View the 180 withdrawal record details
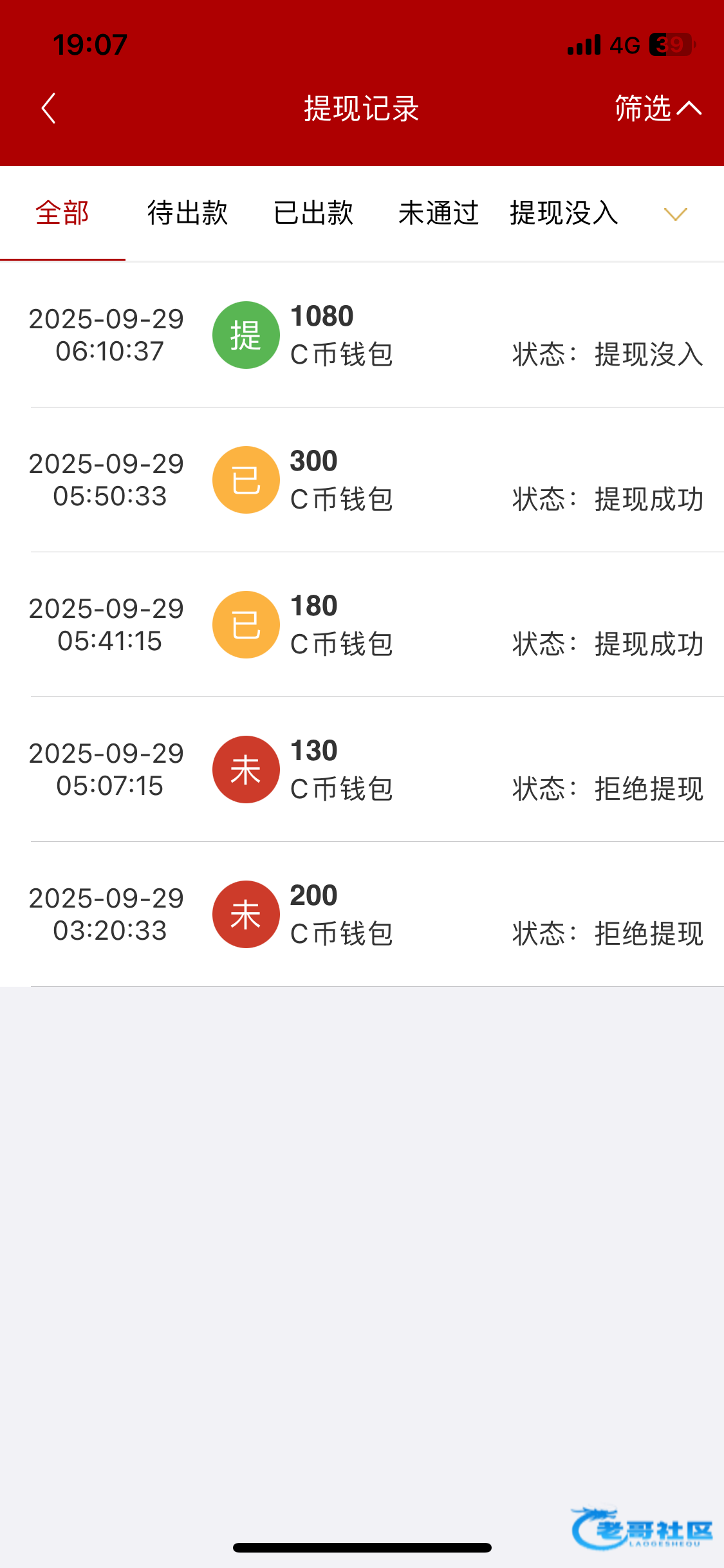724x1568 pixels. (x=362, y=624)
